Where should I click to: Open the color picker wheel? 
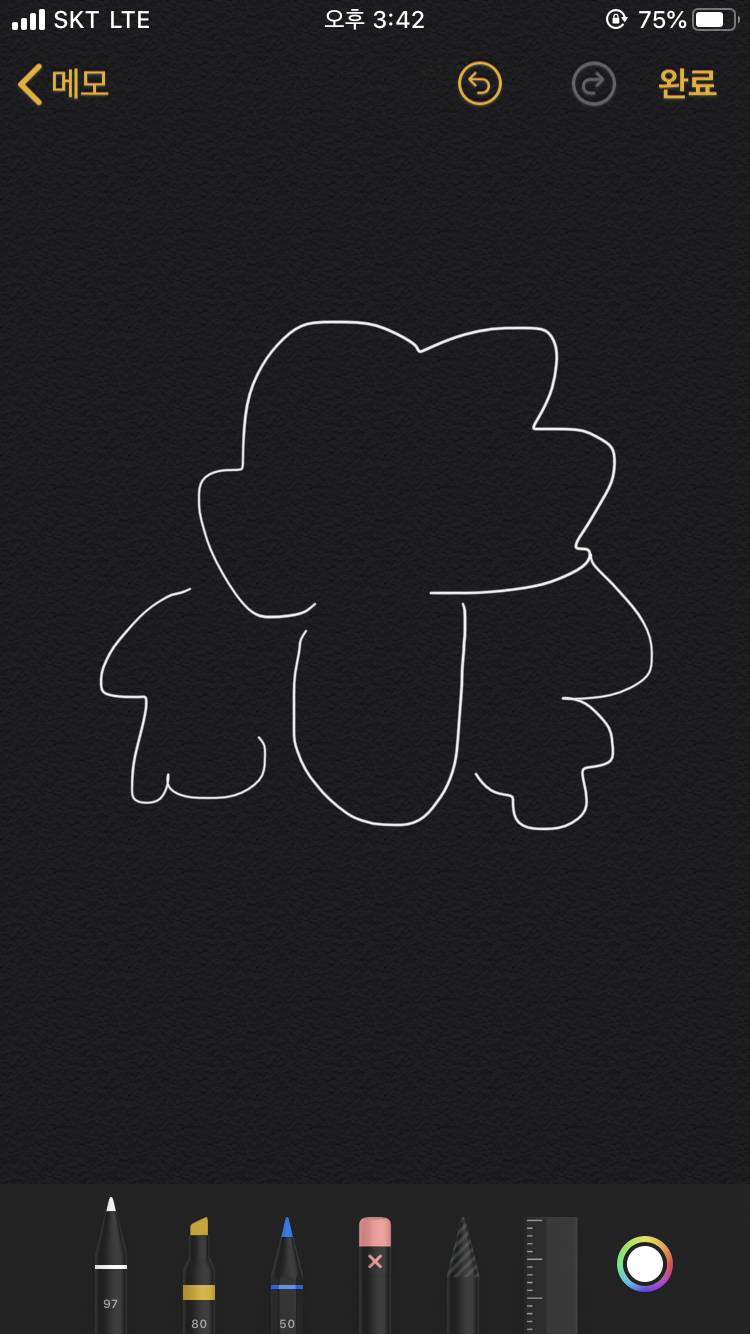click(x=645, y=1264)
